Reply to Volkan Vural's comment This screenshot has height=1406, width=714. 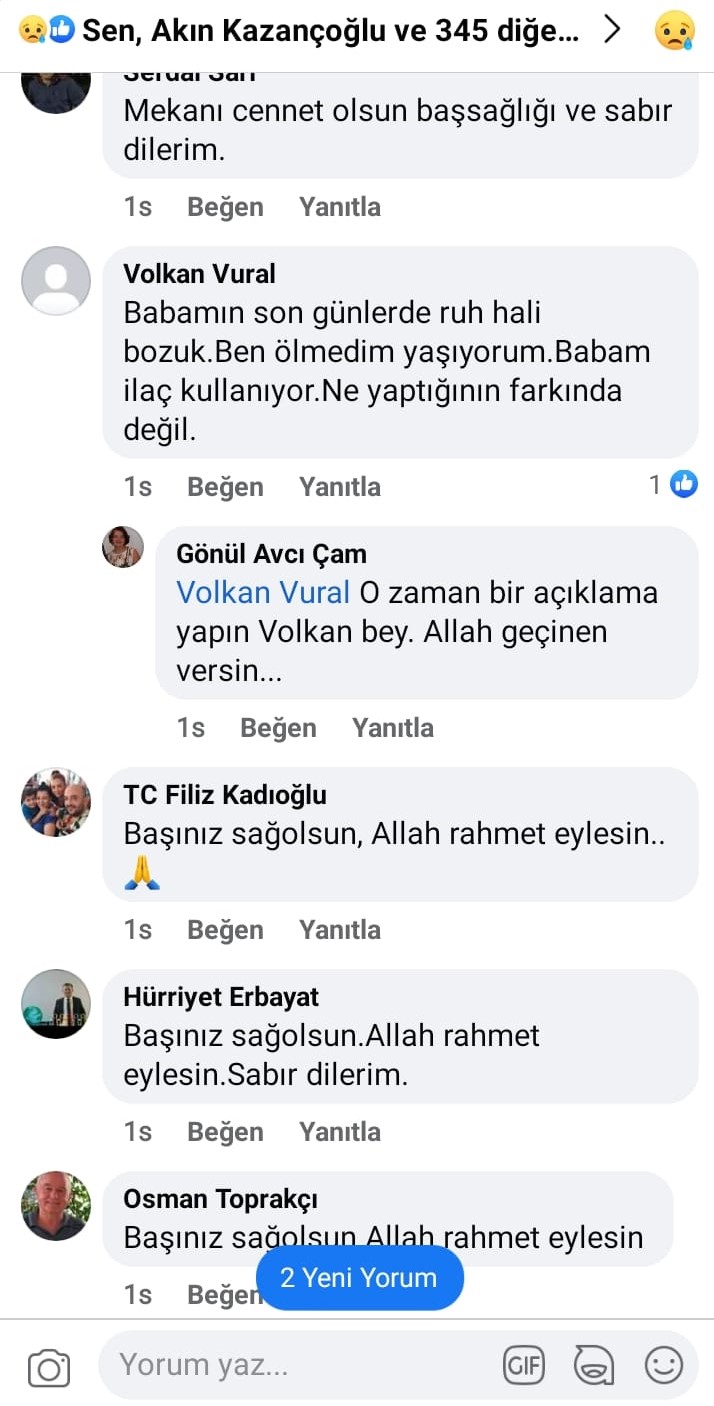pos(339,487)
